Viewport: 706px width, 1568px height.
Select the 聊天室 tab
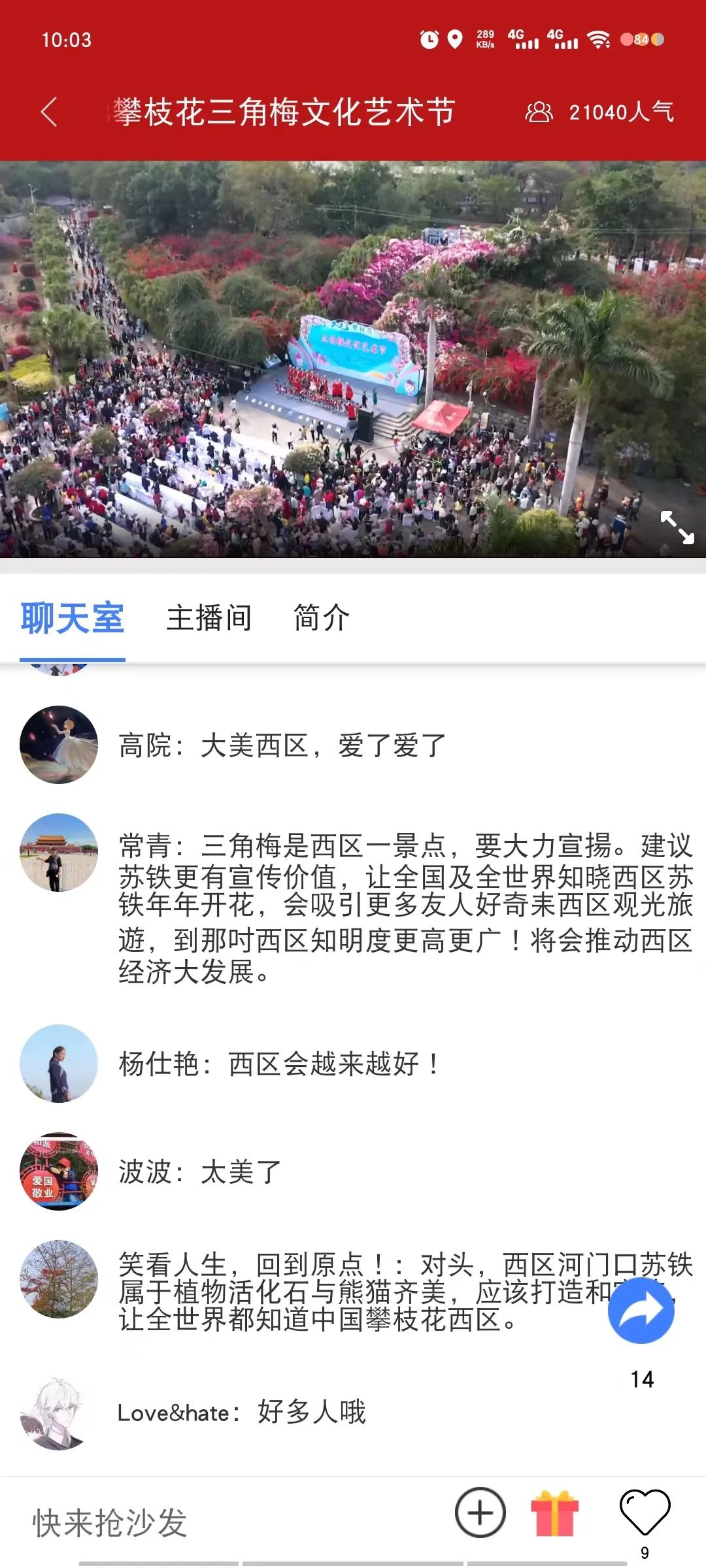(x=72, y=618)
